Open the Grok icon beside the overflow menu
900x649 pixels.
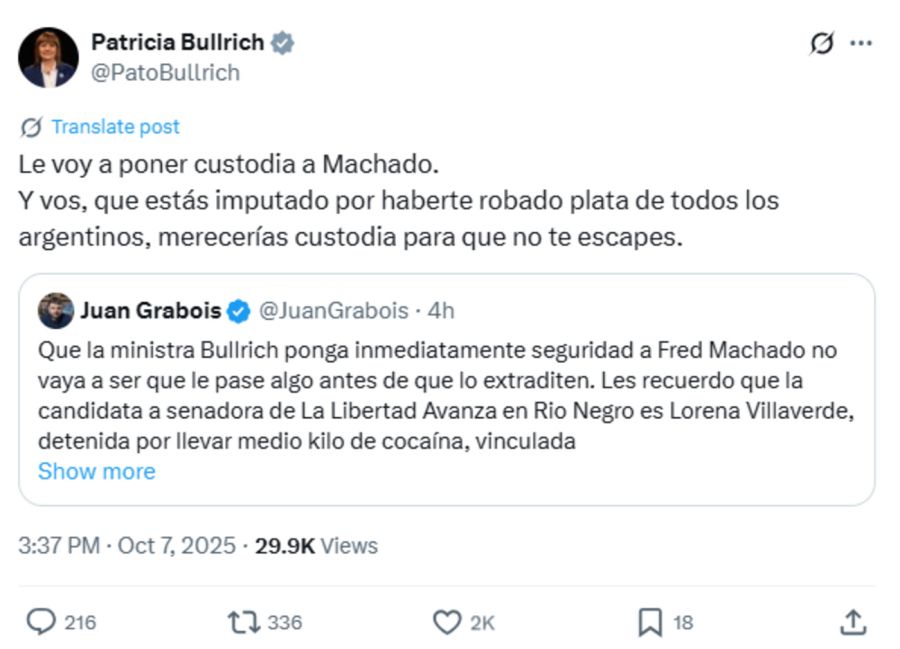tap(821, 44)
